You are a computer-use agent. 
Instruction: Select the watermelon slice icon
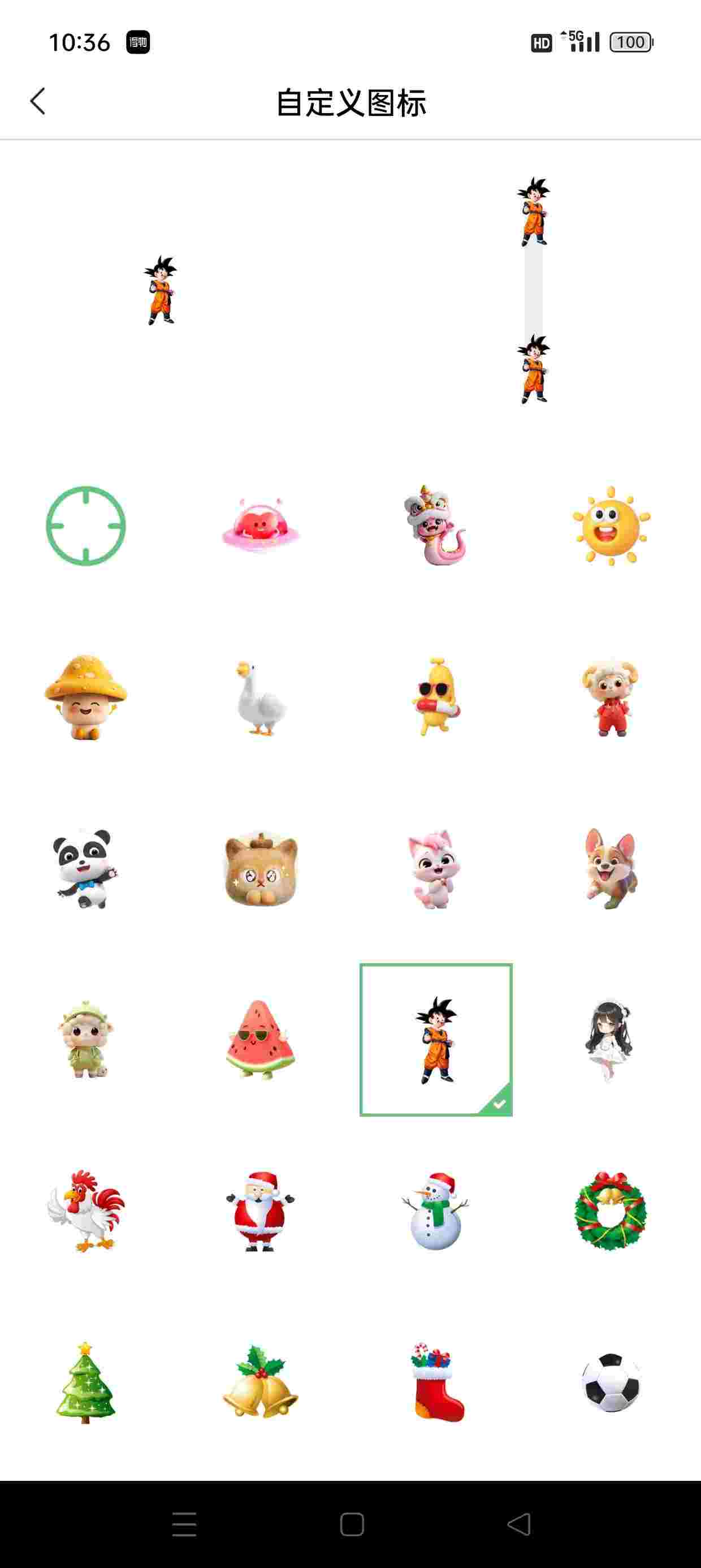[x=261, y=1040]
